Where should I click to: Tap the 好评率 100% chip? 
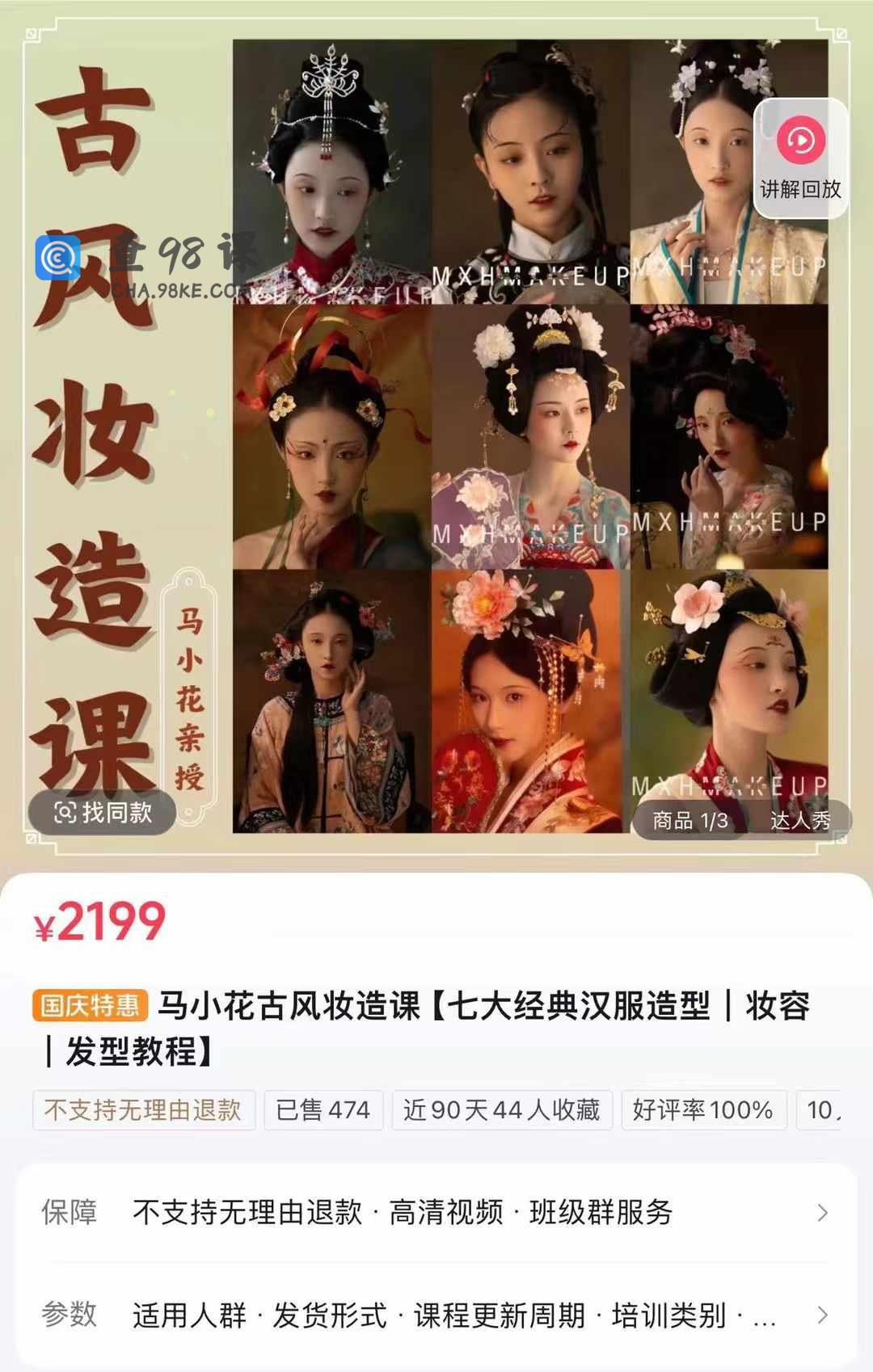tap(702, 1109)
